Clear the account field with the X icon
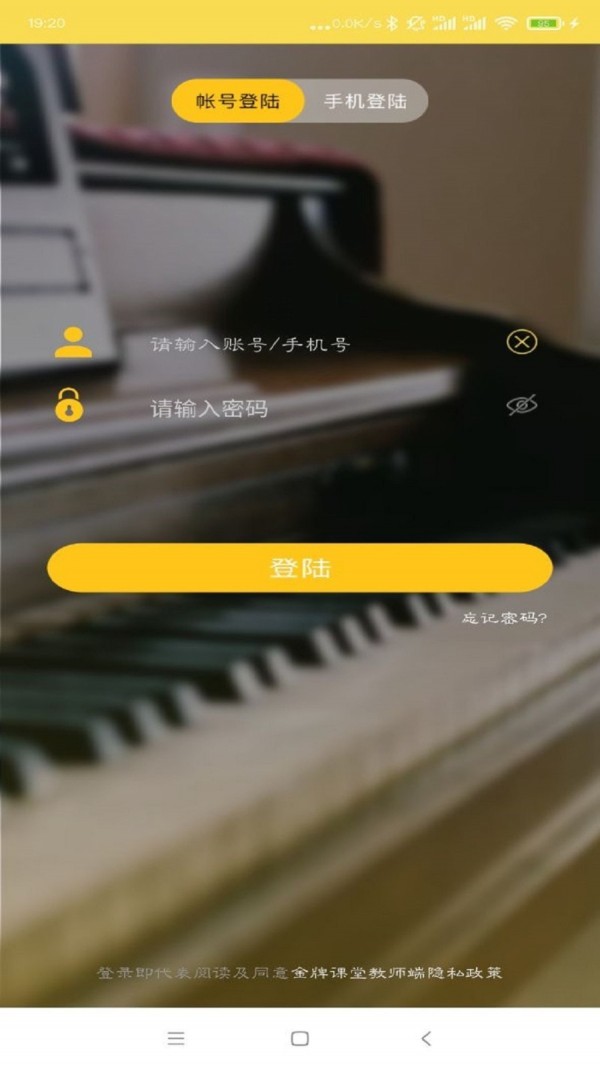This screenshot has width=600, height=1067. (521, 342)
